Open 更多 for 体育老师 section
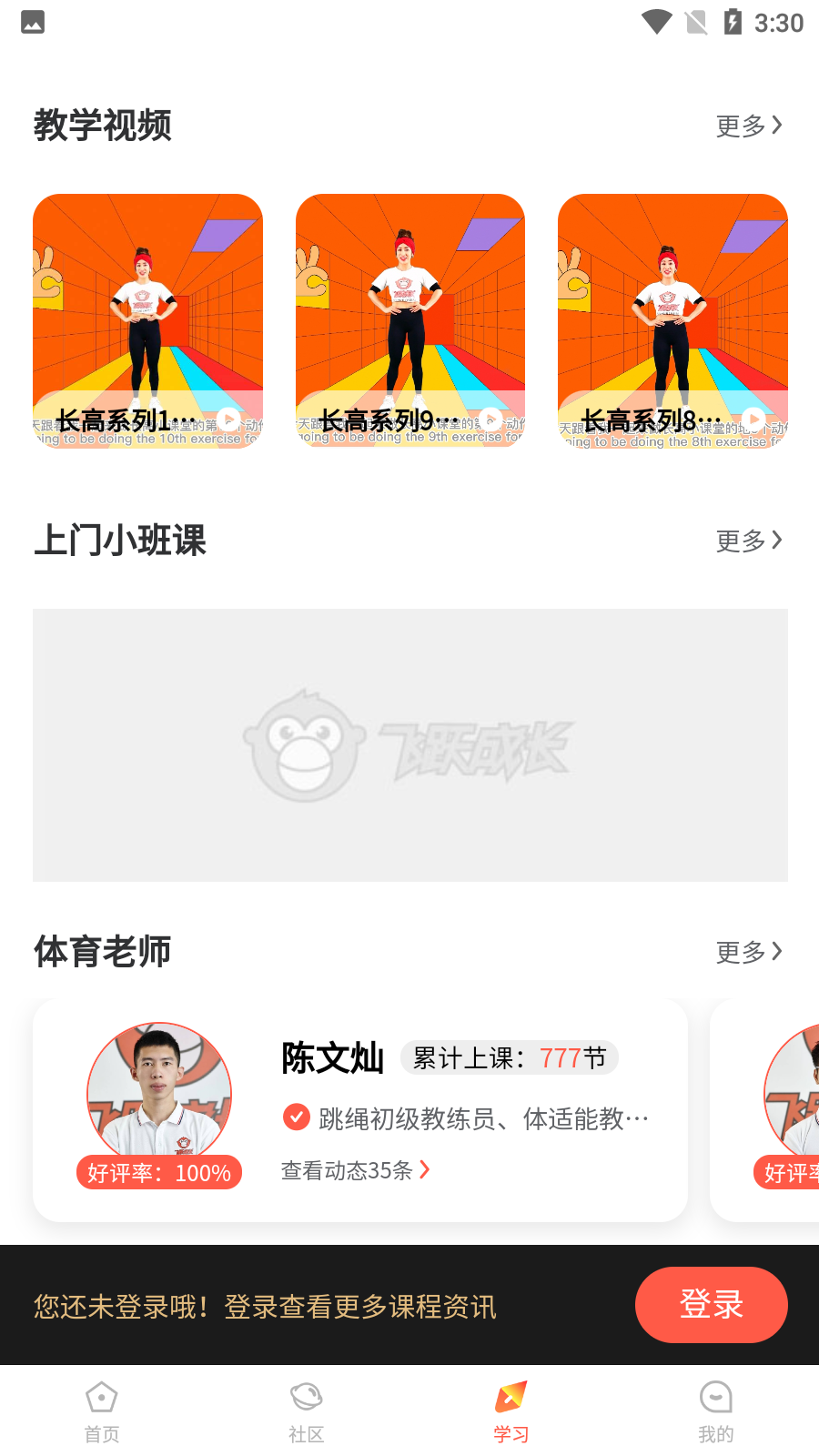This screenshot has width=819, height=1456. pos(748,952)
